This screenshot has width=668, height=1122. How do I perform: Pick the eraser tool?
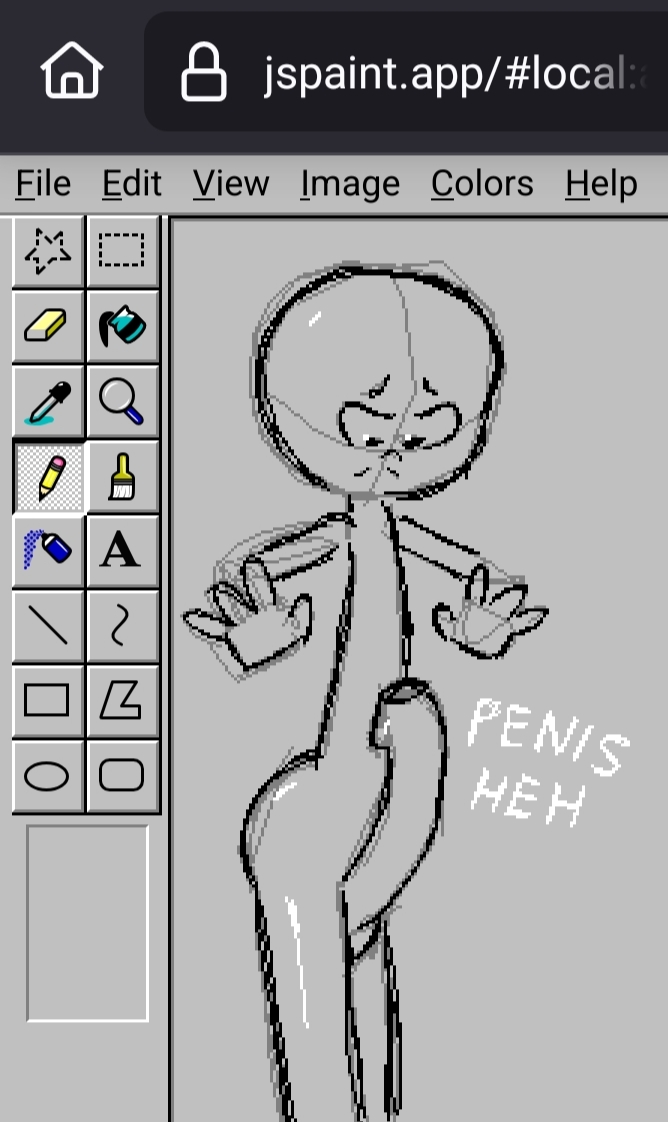click(x=48, y=326)
